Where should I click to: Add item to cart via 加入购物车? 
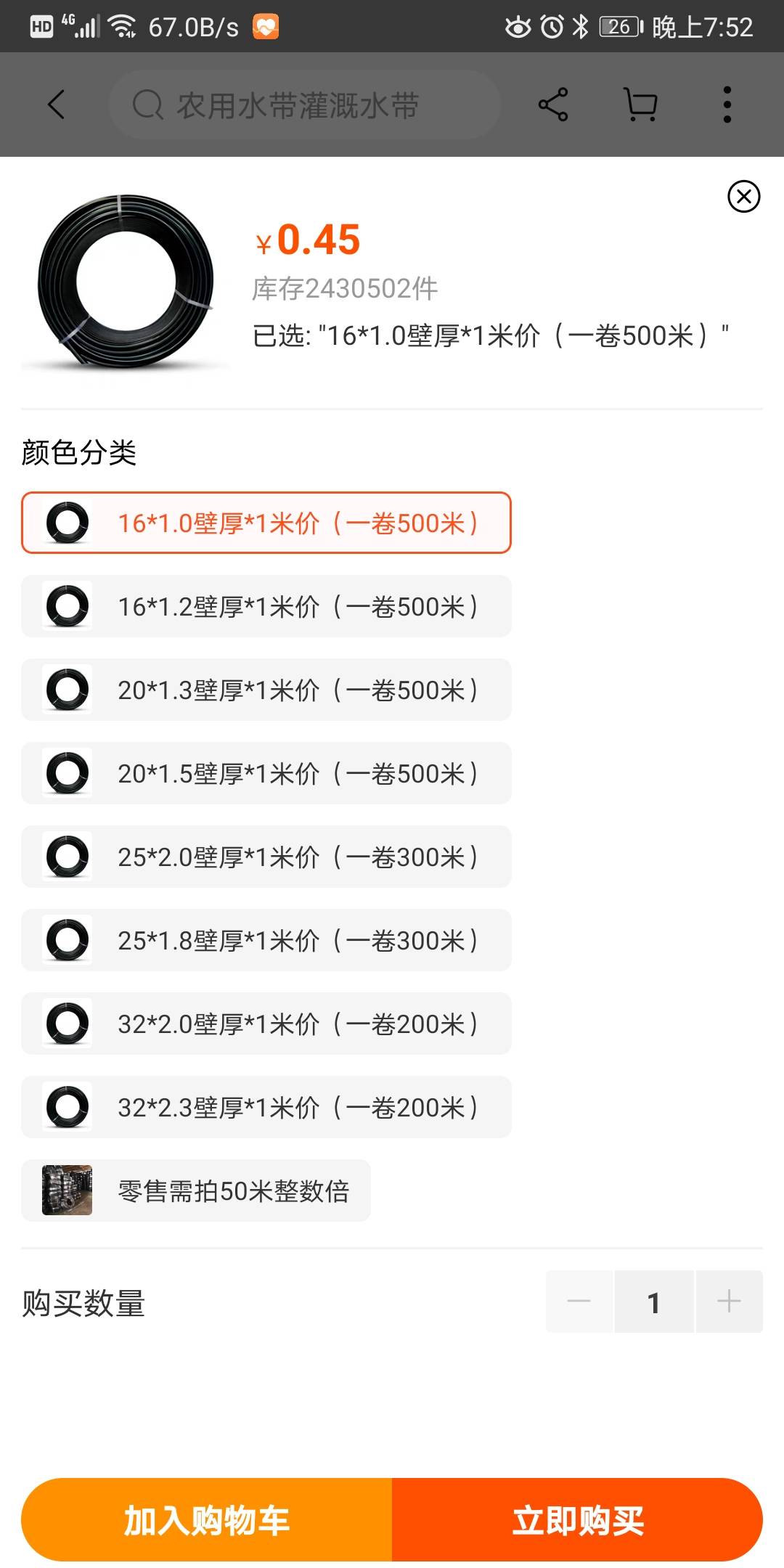pos(207,1519)
